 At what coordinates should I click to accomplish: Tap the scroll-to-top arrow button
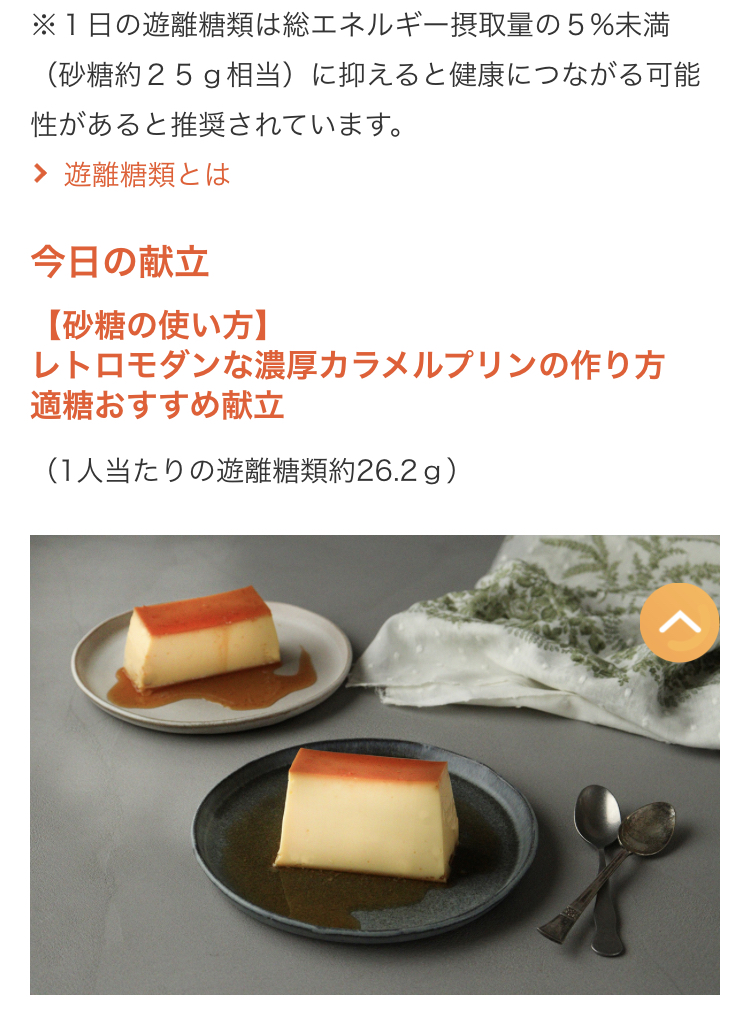[x=679, y=623]
